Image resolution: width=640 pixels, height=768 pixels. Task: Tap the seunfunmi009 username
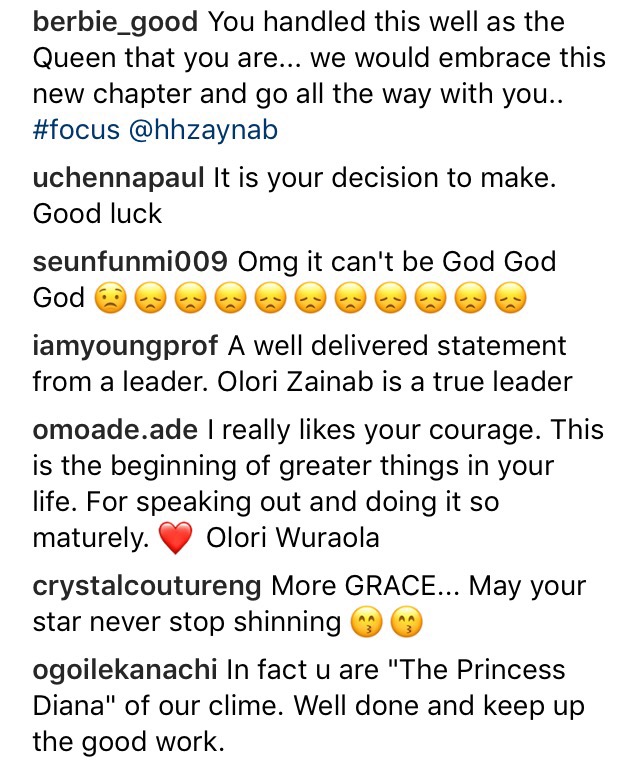click(x=131, y=262)
